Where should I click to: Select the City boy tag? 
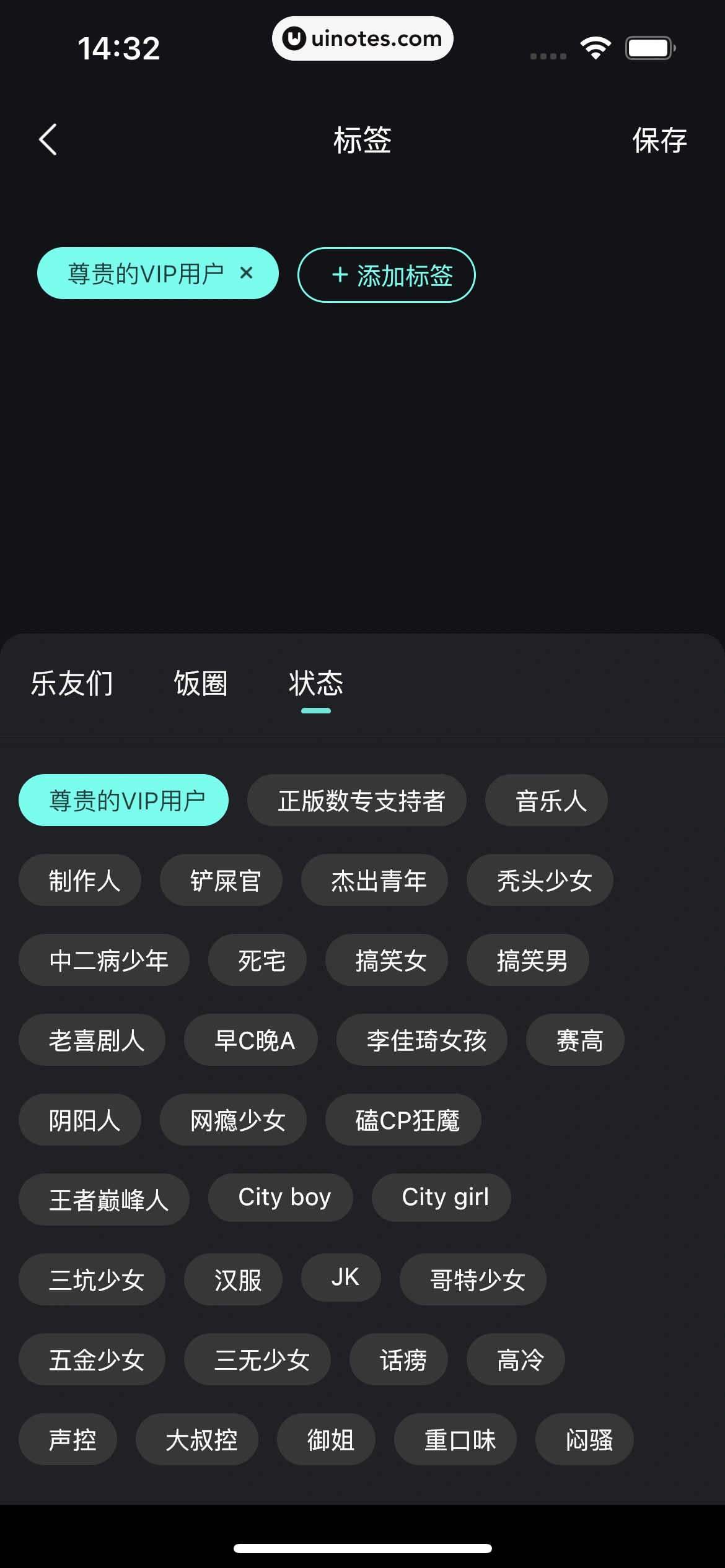pyautogui.click(x=280, y=1197)
